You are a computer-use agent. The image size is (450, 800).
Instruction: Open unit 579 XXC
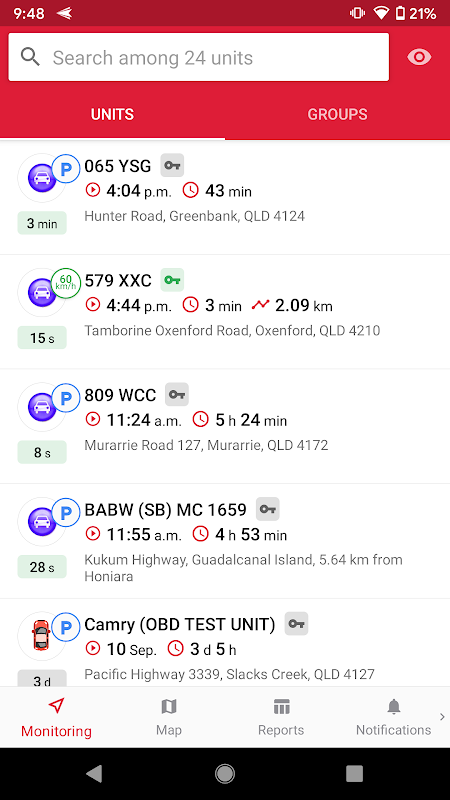tap(225, 312)
